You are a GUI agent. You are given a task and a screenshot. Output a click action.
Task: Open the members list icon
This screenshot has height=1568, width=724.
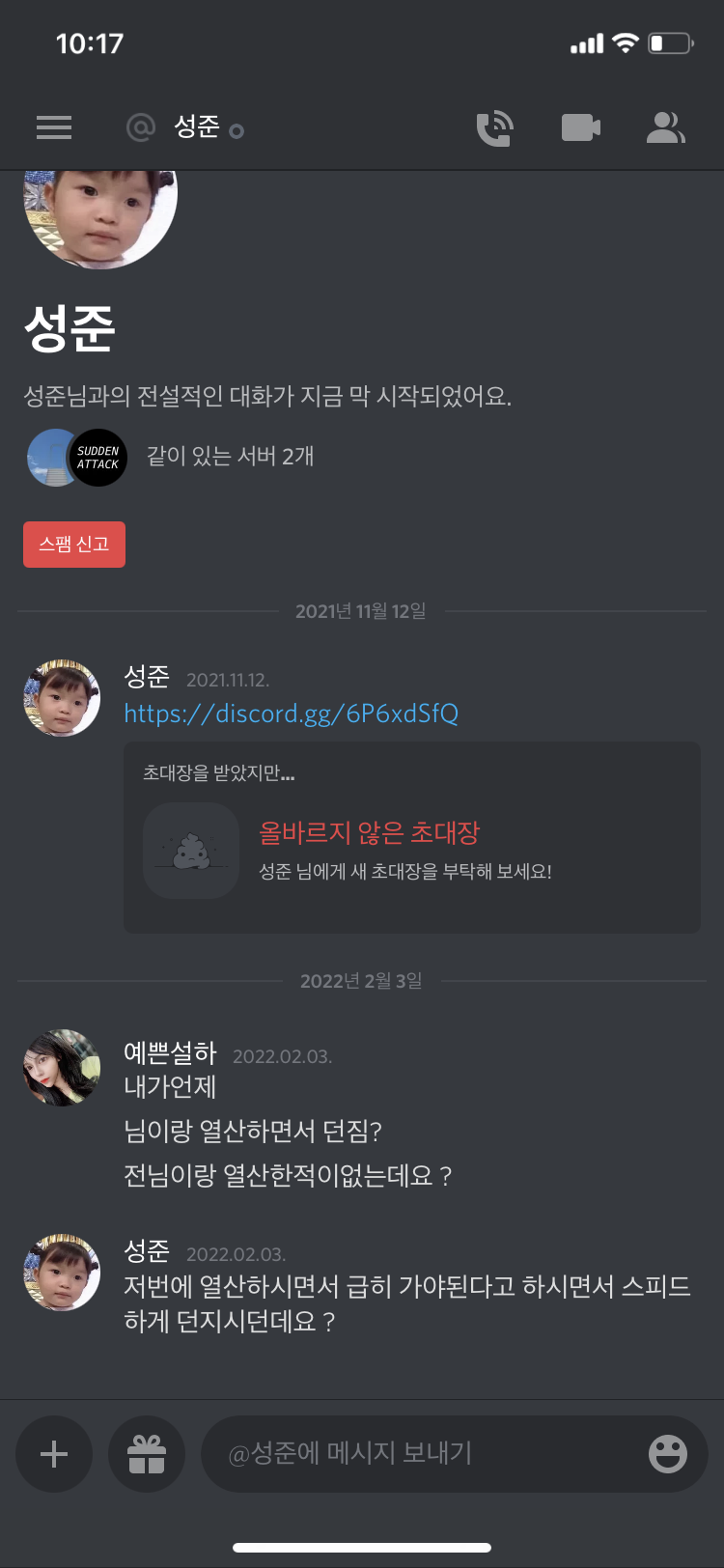(665, 127)
